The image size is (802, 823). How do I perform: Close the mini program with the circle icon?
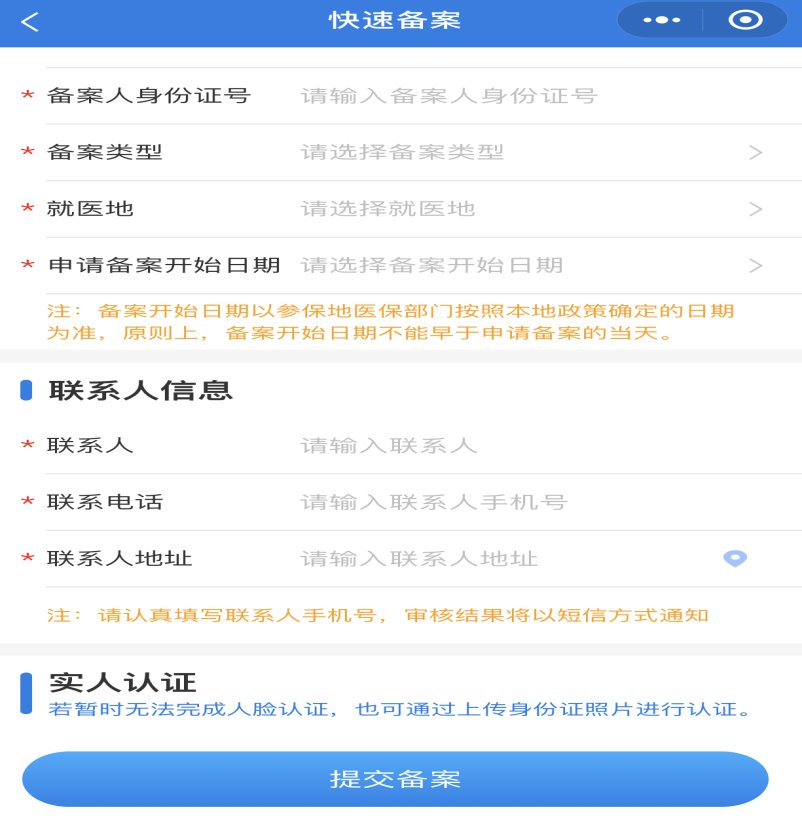(744, 21)
